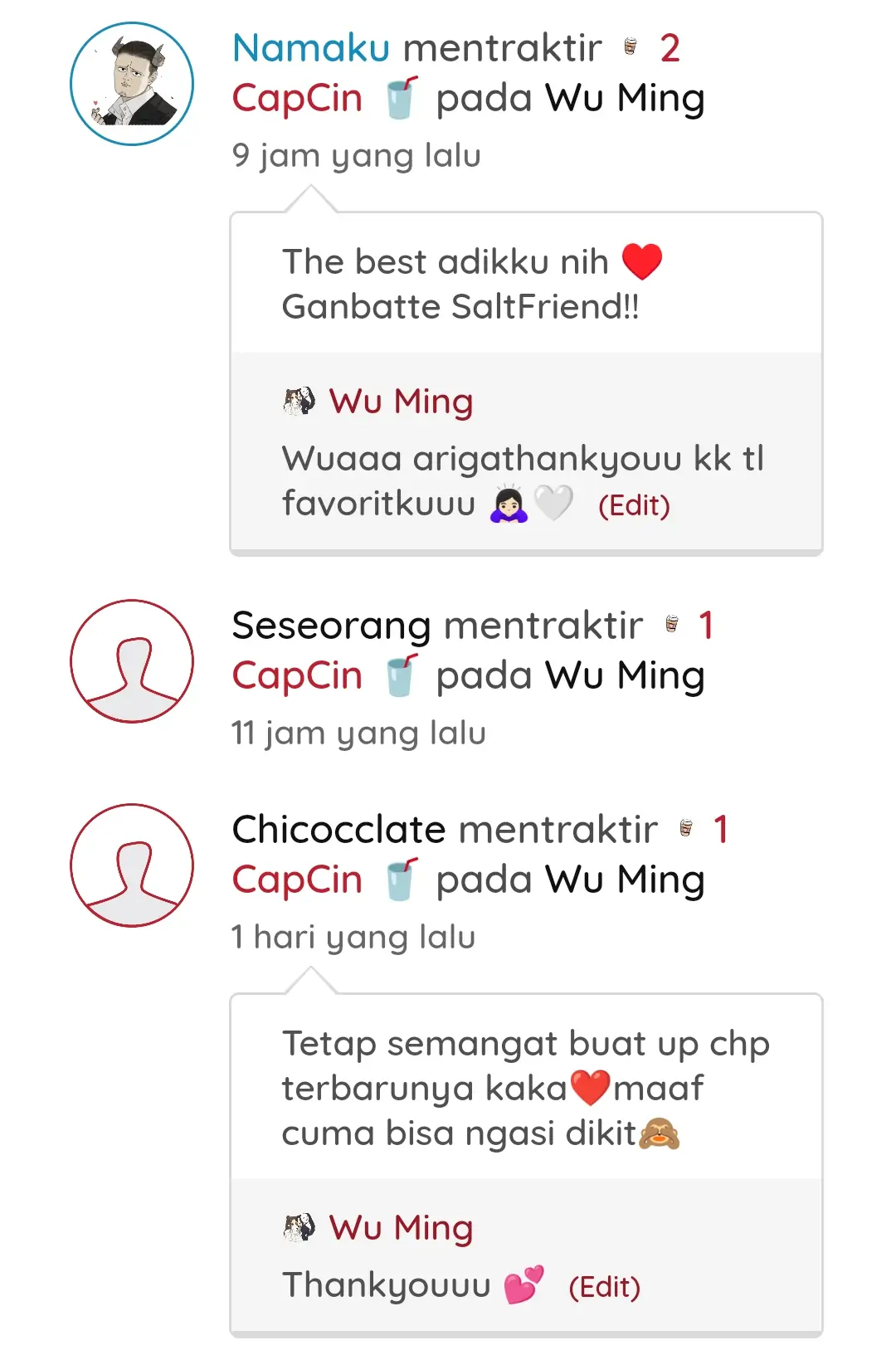Tap the CapCin link in Seseorang's entry

pos(297,675)
